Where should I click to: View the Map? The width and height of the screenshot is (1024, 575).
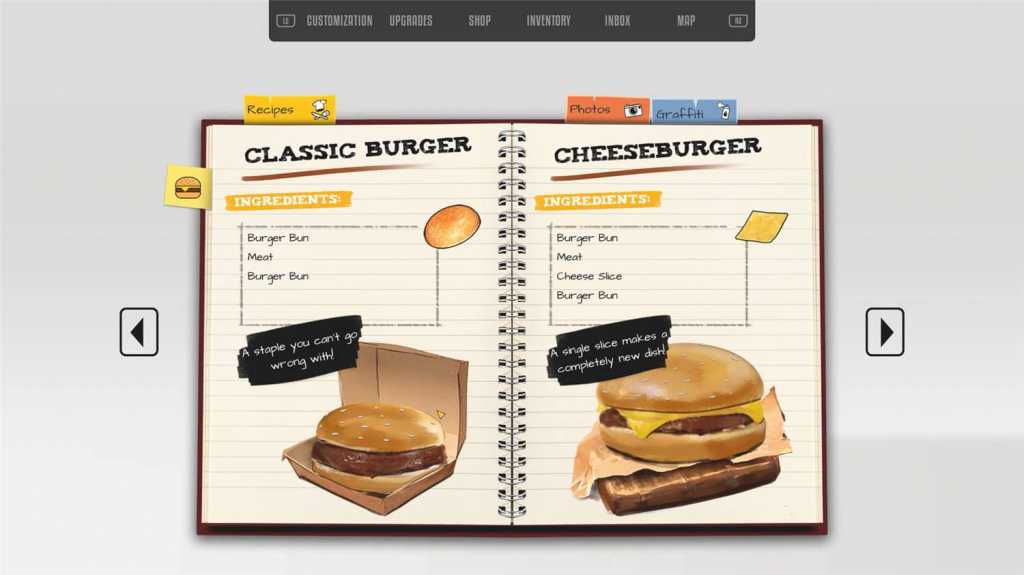tap(686, 21)
